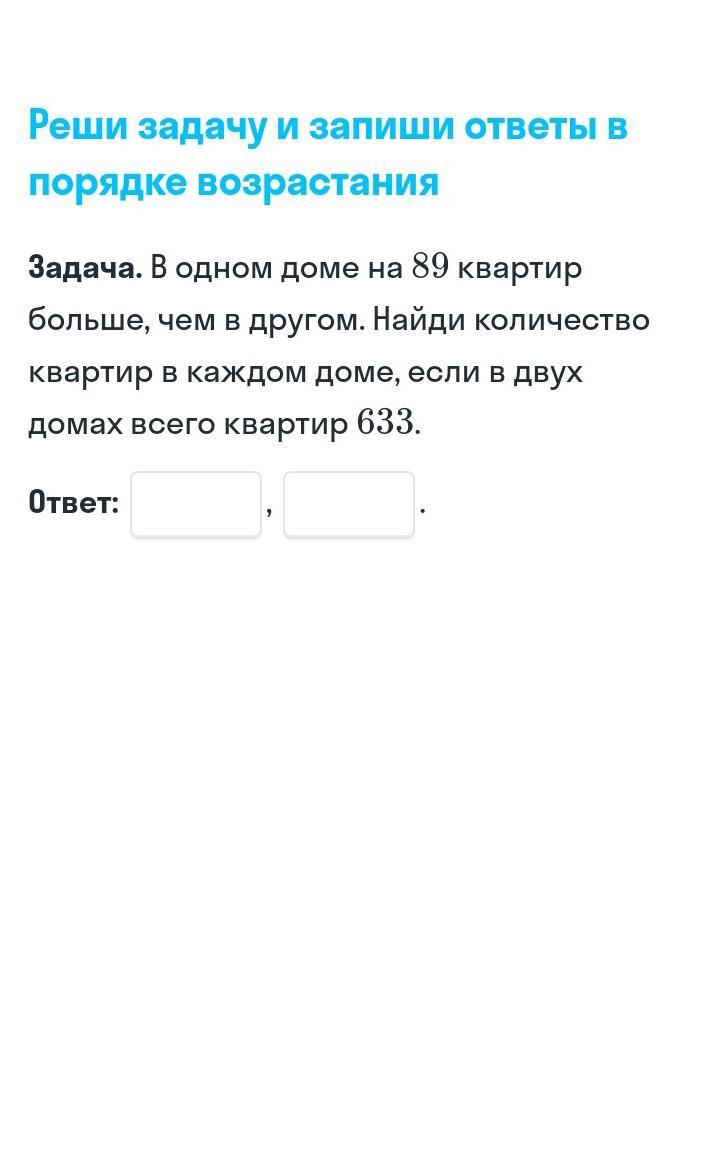Select the second answer input box
This screenshot has height=1166, width=708.
coord(348,504)
